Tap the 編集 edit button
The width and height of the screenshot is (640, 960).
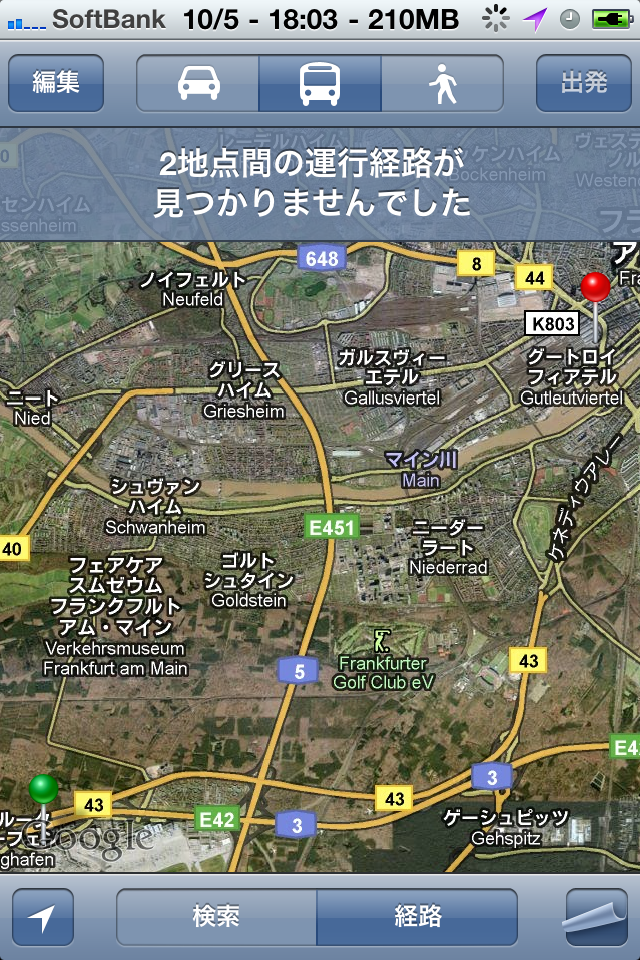(56, 83)
